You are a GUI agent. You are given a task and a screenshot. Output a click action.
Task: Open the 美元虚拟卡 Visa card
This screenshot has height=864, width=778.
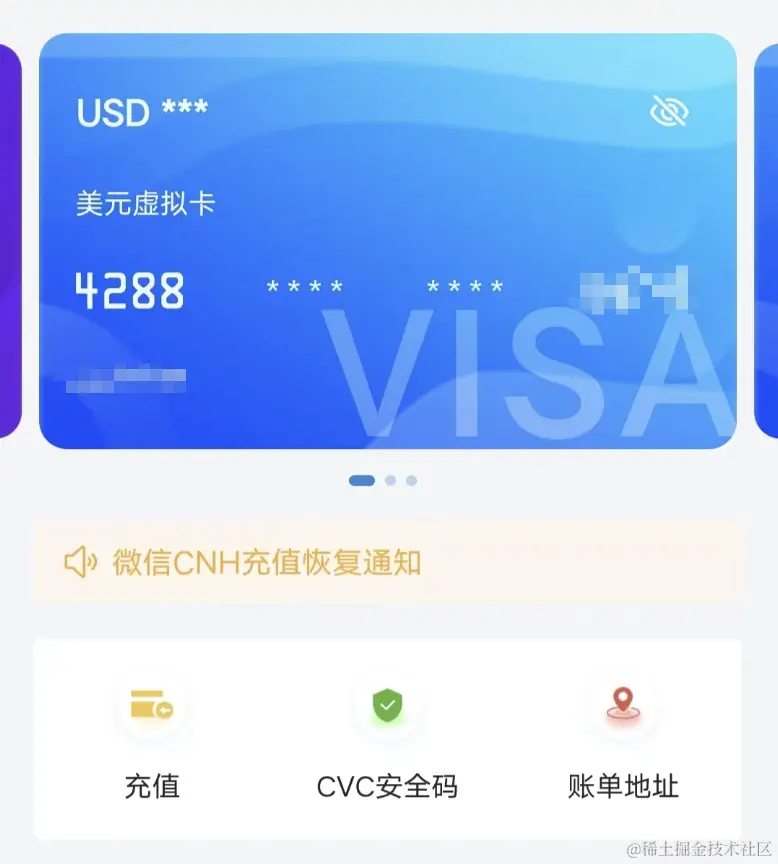(x=387, y=240)
